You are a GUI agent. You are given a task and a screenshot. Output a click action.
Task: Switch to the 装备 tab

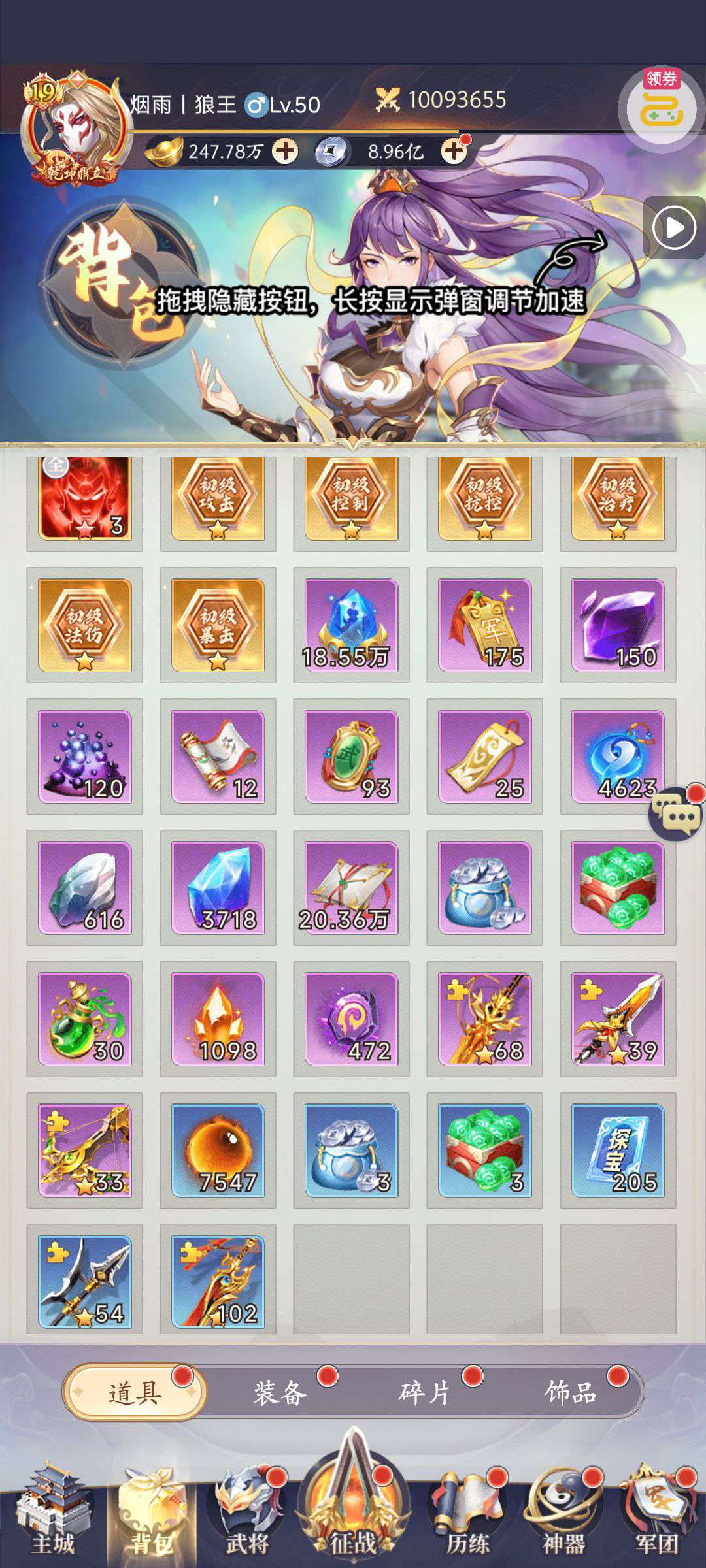point(280,1393)
